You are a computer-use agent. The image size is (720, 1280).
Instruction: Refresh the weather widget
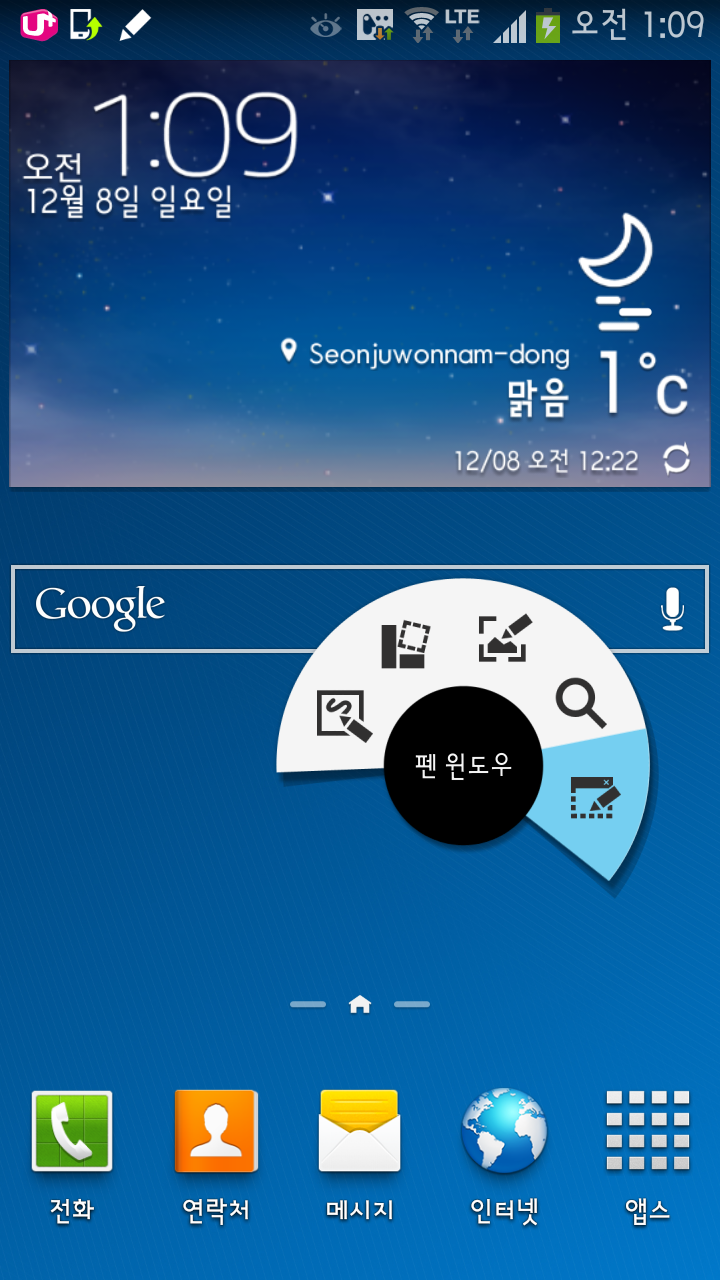[x=677, y=460]
